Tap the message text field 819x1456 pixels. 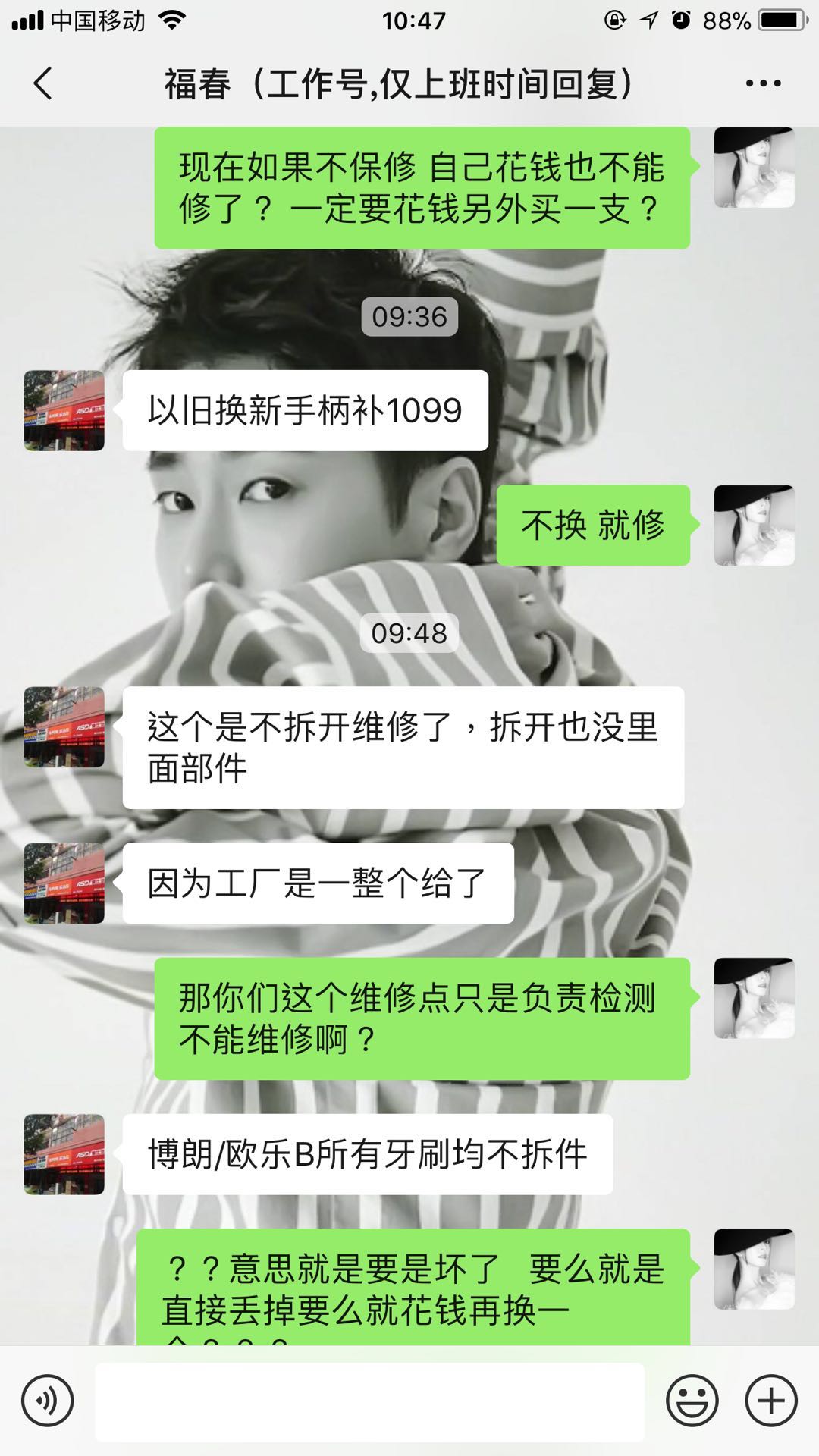pyautogui.click(x=369, y=1401)
